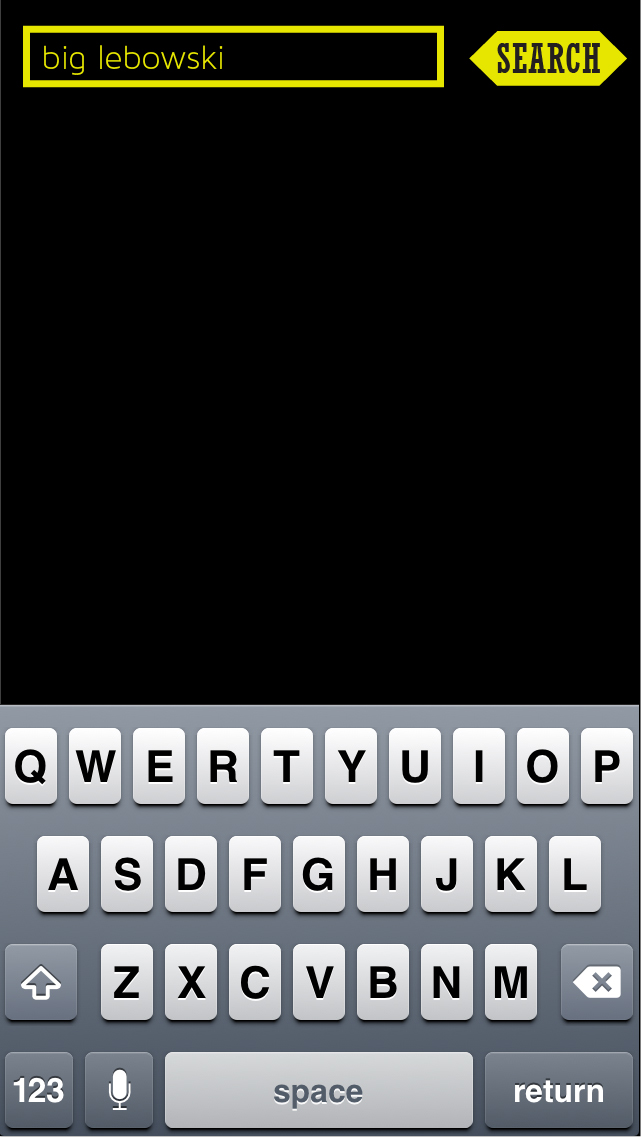Delete a character with the backspace key
The height and width of the screenshot is (1137, 641).
(x=597, y=983)
